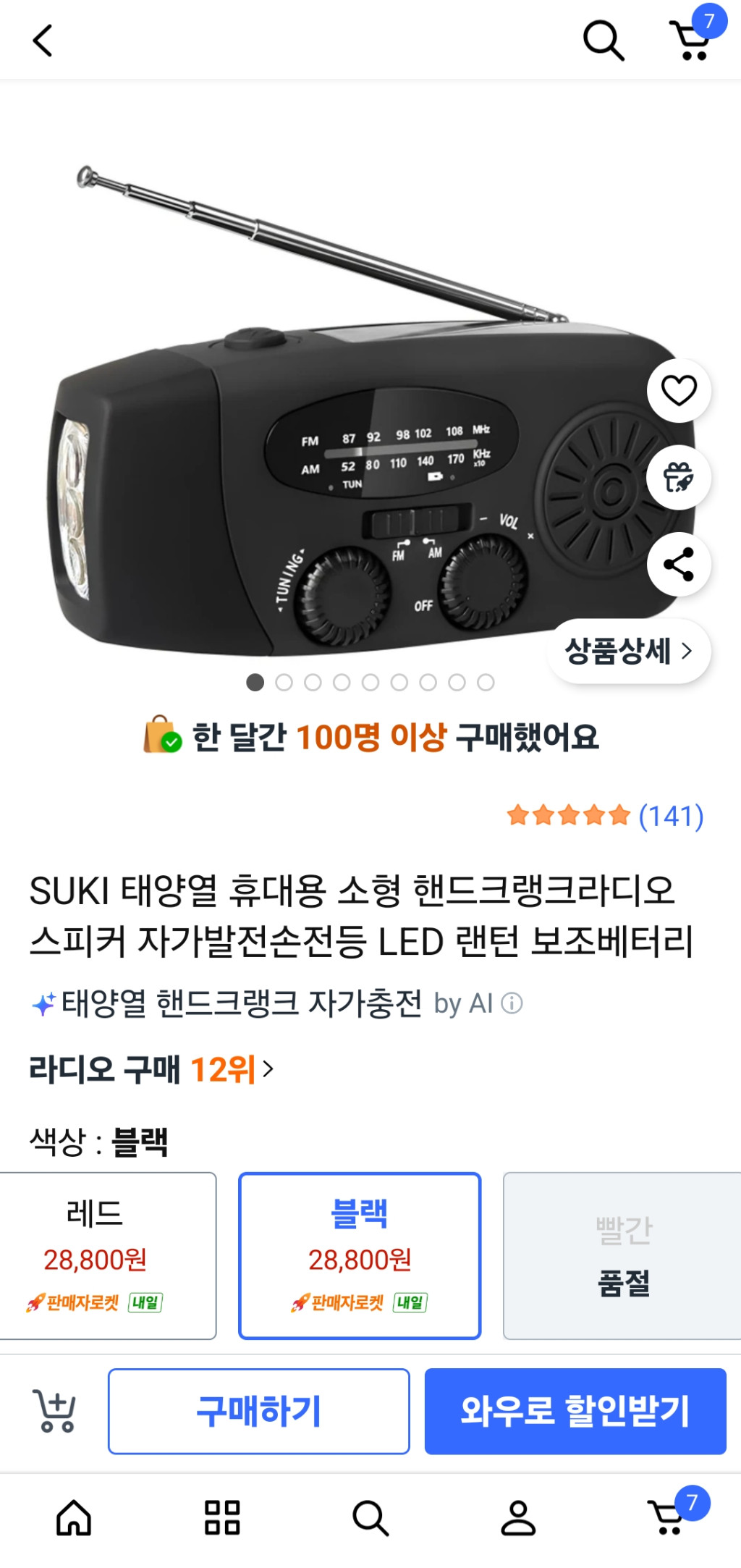
Task: Open 상품상세 product details
Action: click(x=628, y=651)
